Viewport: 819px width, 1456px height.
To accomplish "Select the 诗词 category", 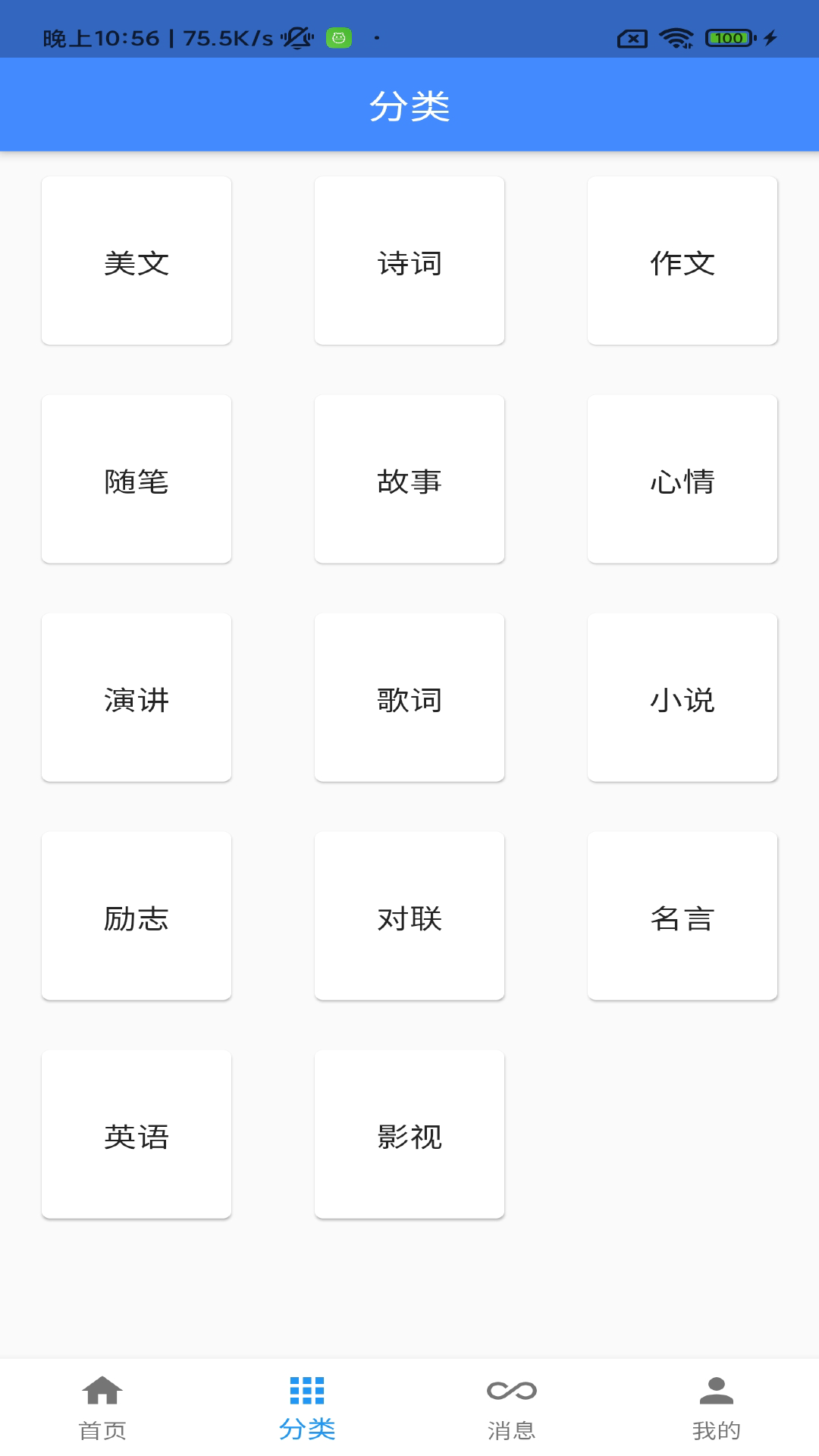I will coord(409,261).
